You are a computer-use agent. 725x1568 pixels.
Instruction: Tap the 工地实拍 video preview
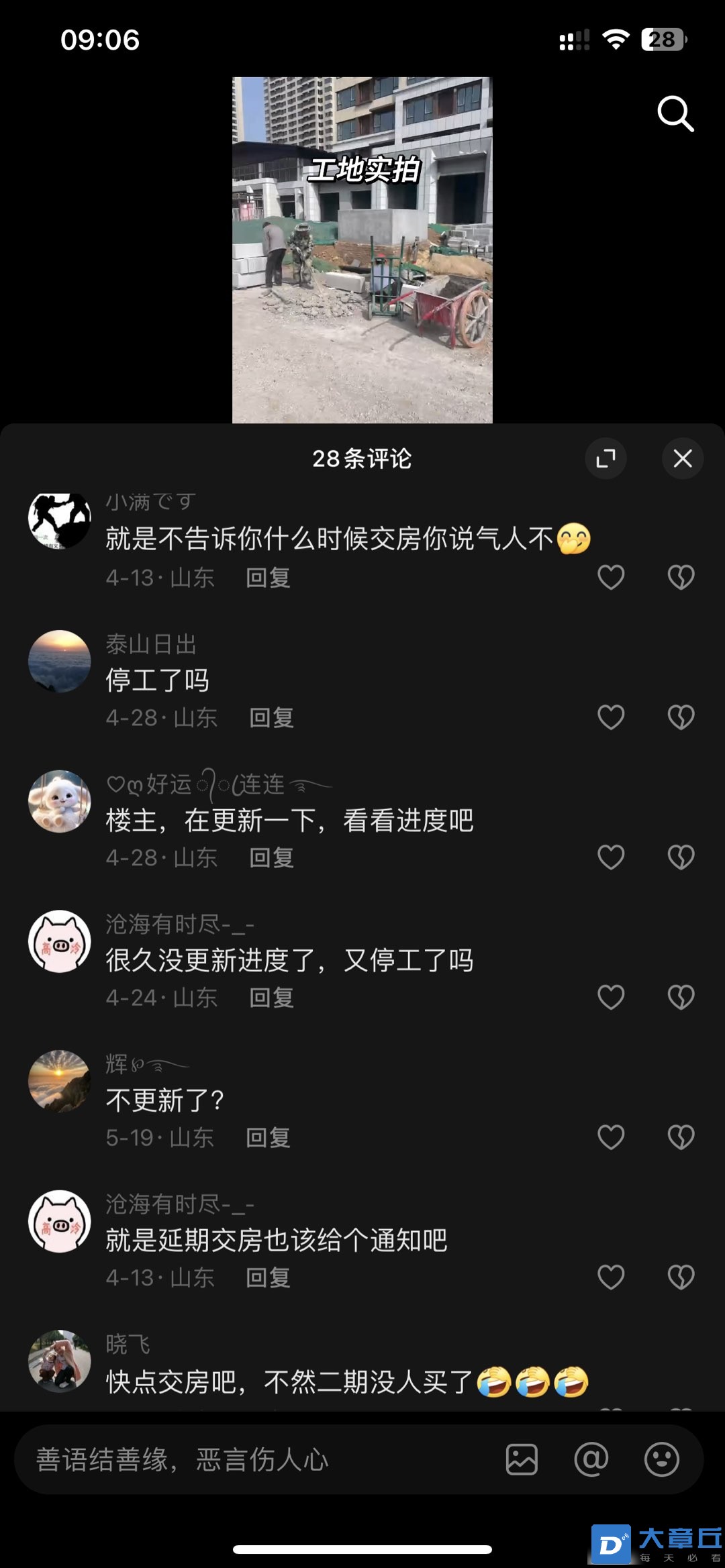click(362, 250)
